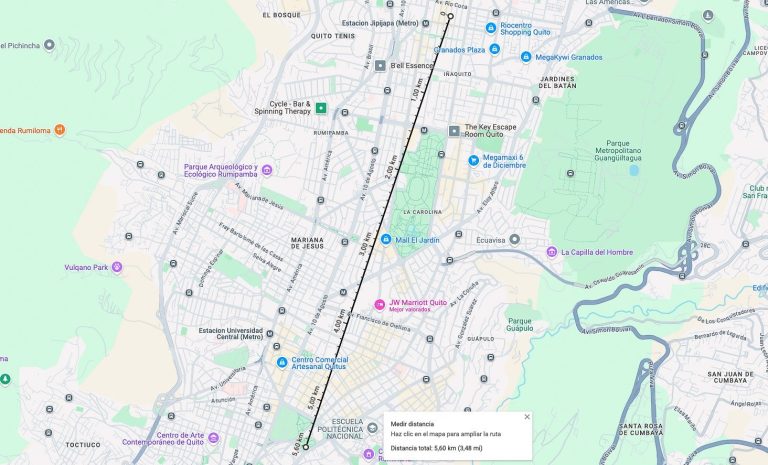This screenshot has width=768, height=465.
Task: Open Centro Comercial Artesanal Quitus pin
Action: coord(282,362)
